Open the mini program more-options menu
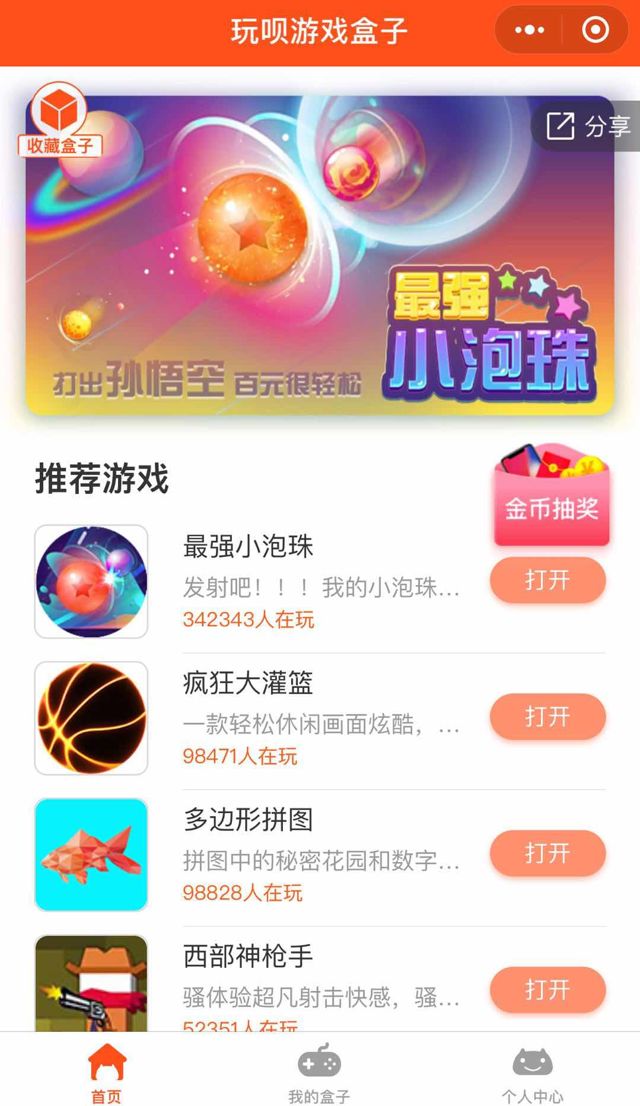640x1106 pixels. (x=530, y=30)
